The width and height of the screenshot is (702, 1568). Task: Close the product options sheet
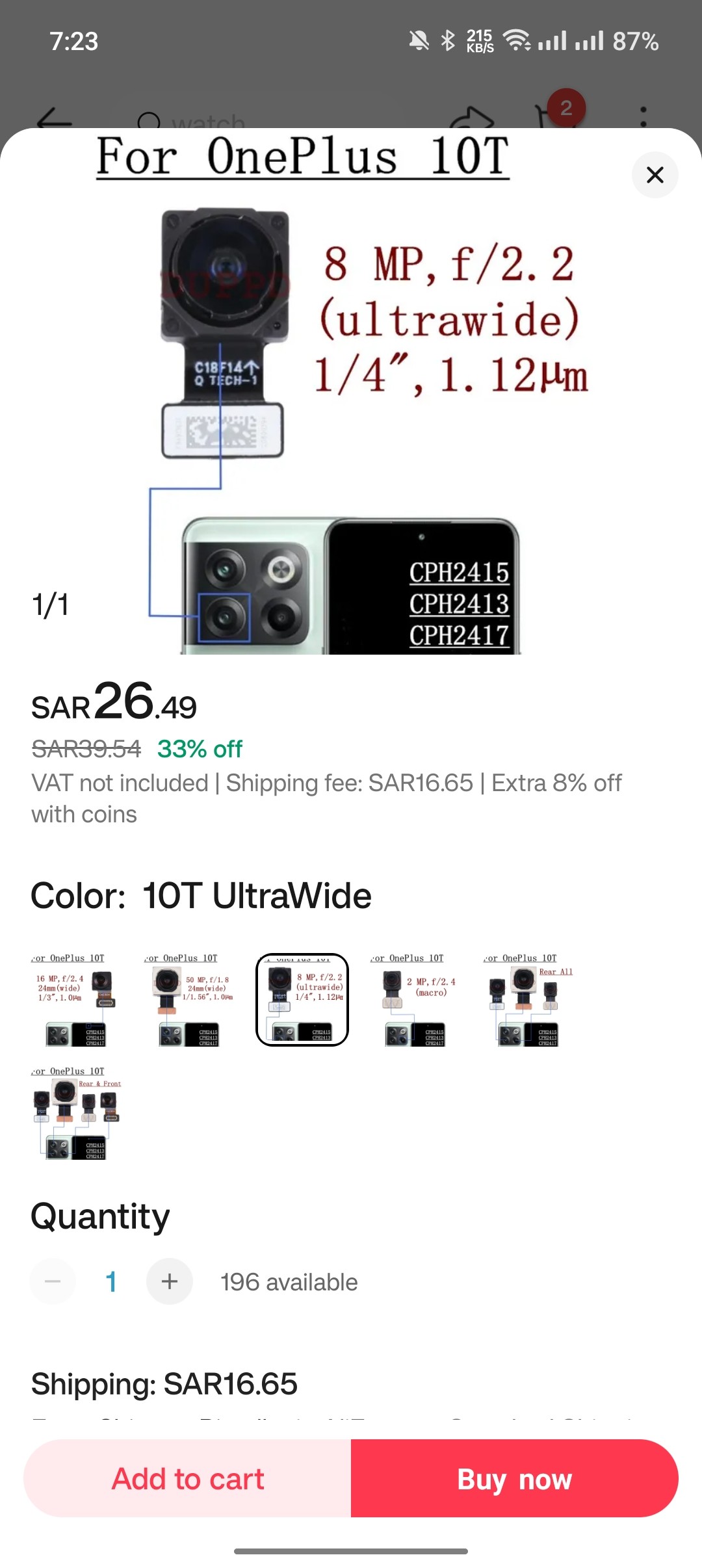point(655,175)
